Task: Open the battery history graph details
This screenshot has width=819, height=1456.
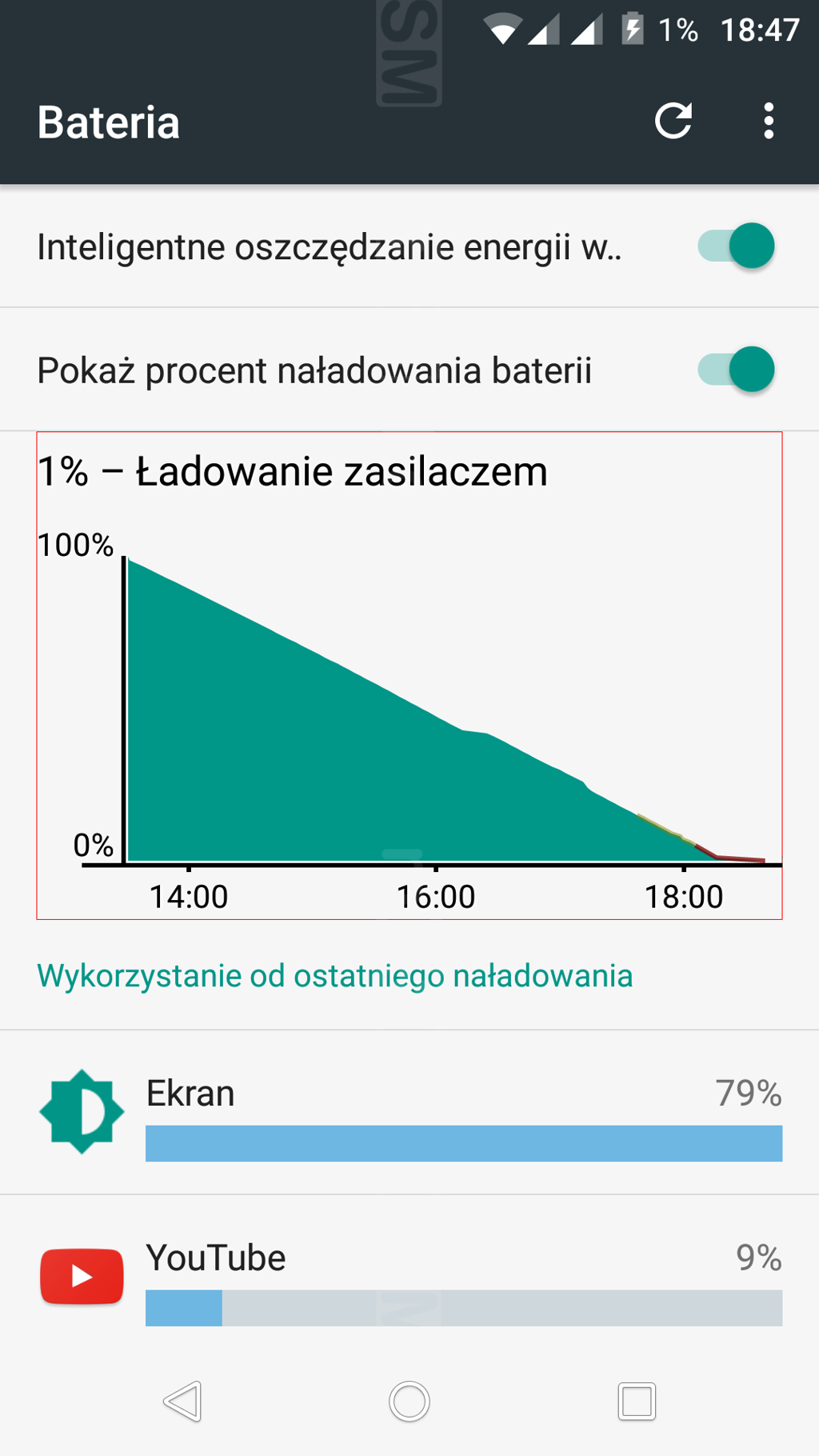Action: coord(409,676)
